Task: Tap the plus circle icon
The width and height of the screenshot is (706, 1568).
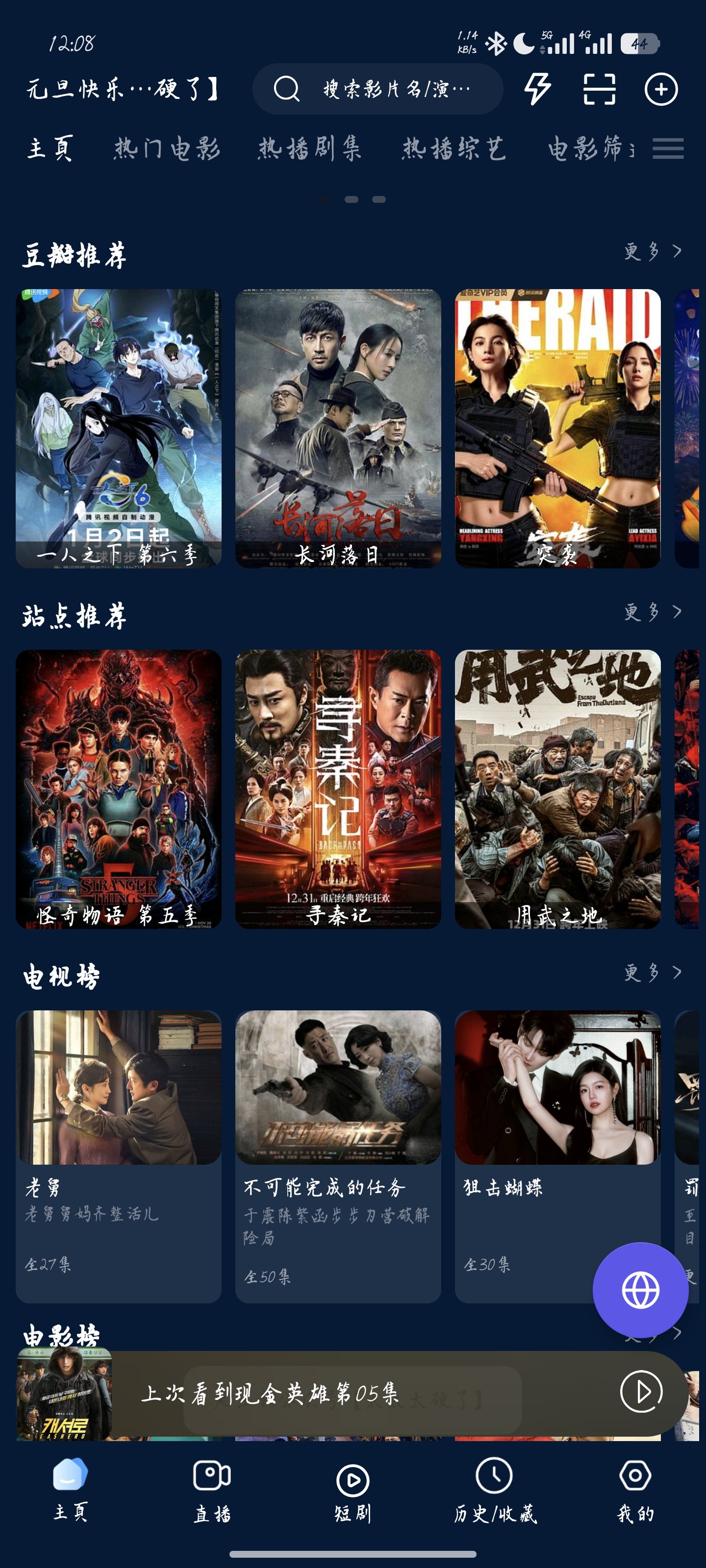Action: (x=661, y=89)
